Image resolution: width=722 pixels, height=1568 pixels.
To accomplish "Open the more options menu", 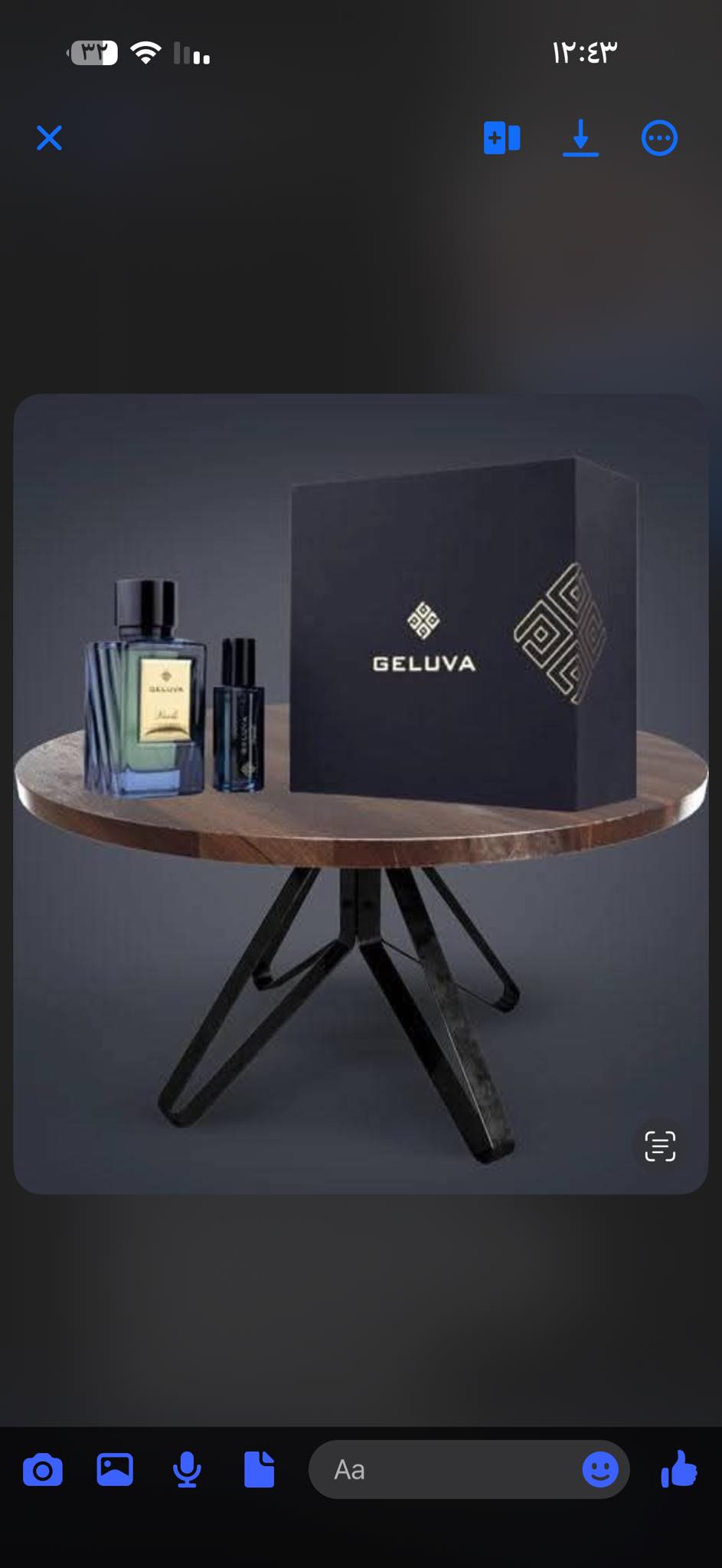I will pos(658,139).
